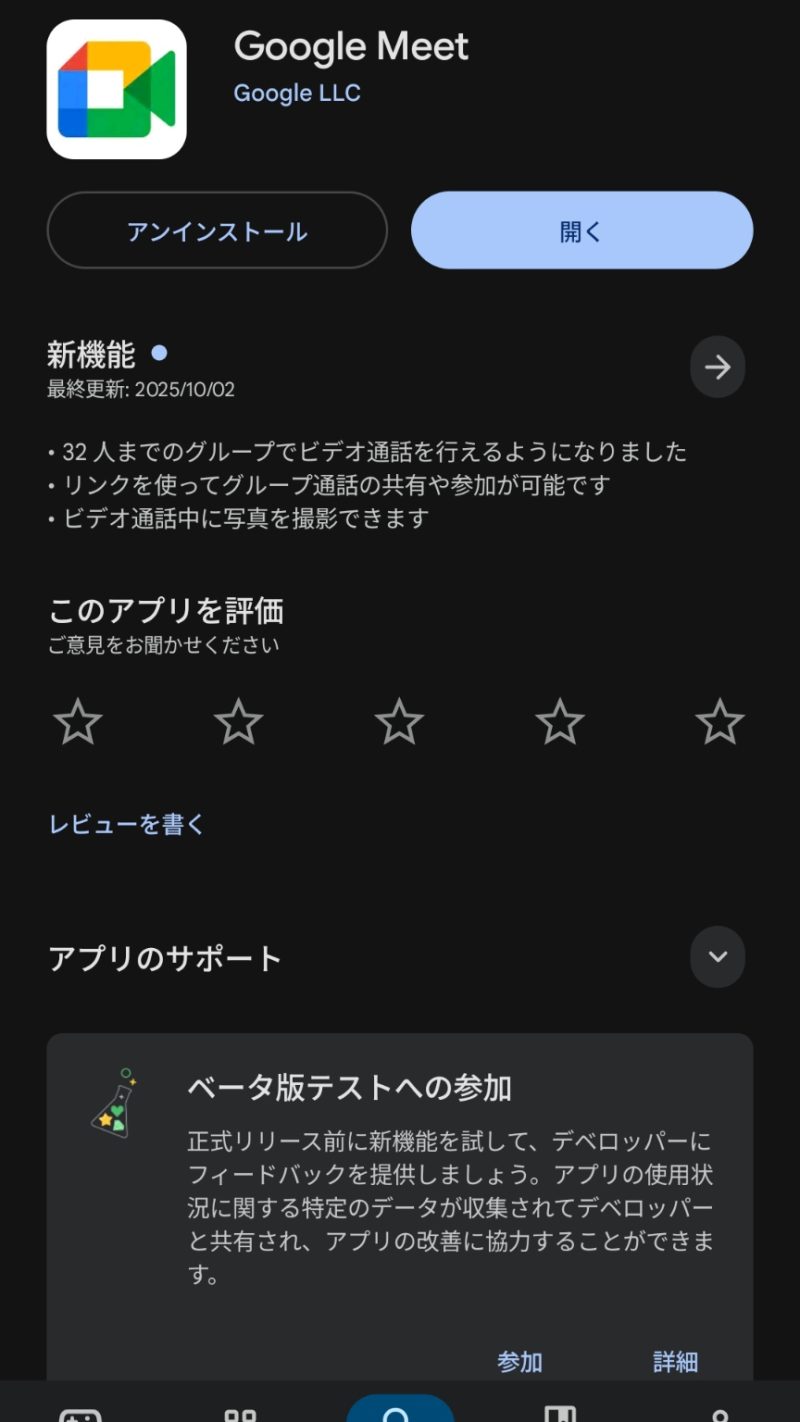Rate the app one star
The height and width of the screenshot is (1422, 800).
point(78,722)
